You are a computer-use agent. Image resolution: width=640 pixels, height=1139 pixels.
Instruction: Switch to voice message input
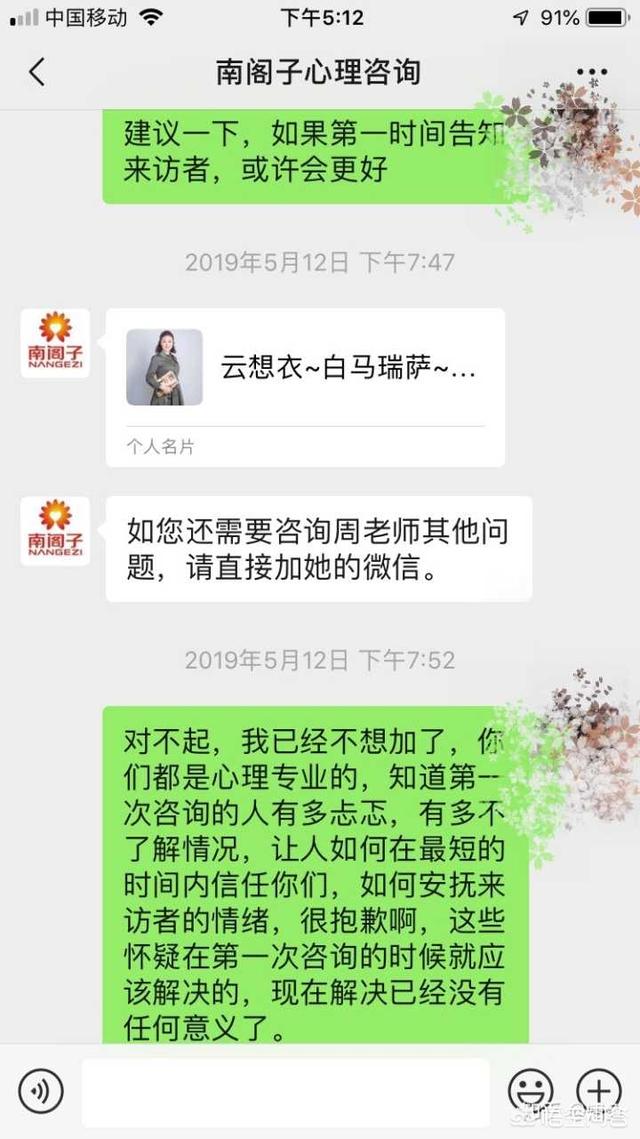pyautogui.click(x=41, y=1089)
